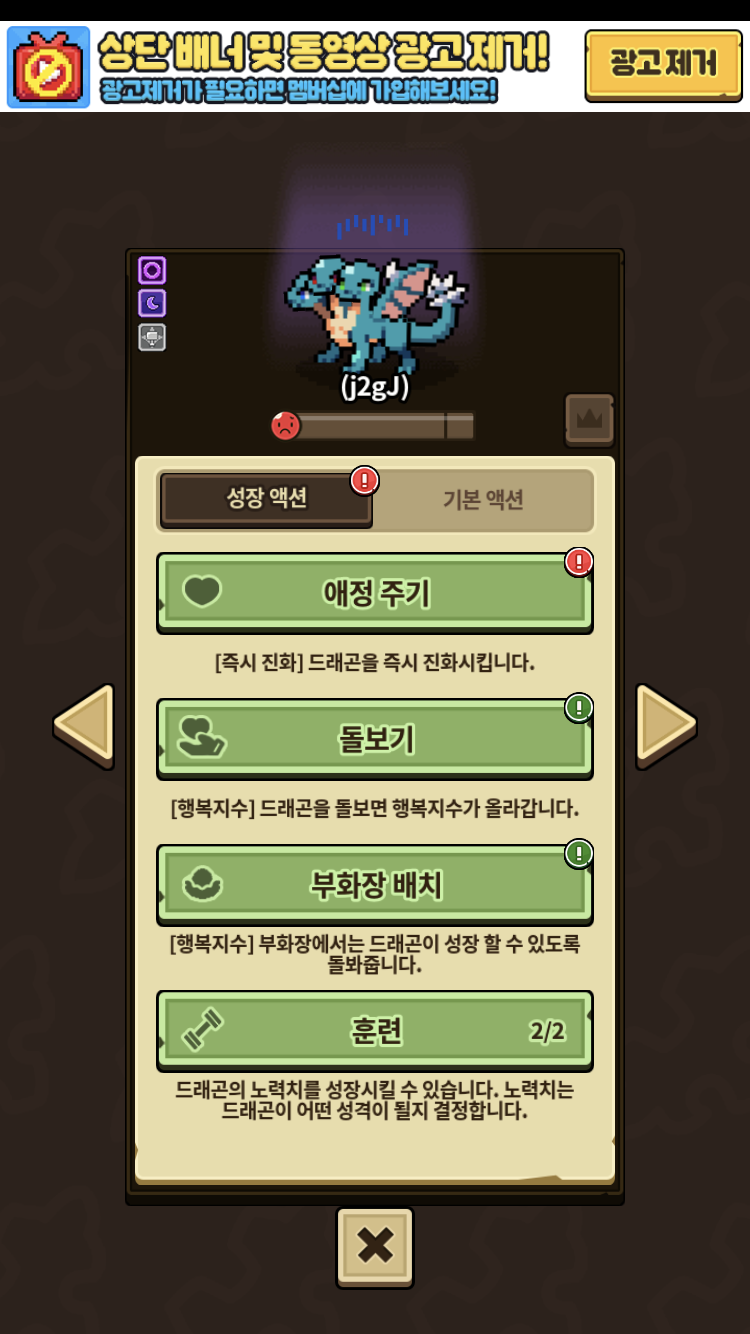Go to the previous dragon with left arrow
Screen dimensions: 750x1334
(x=84, y=724)
